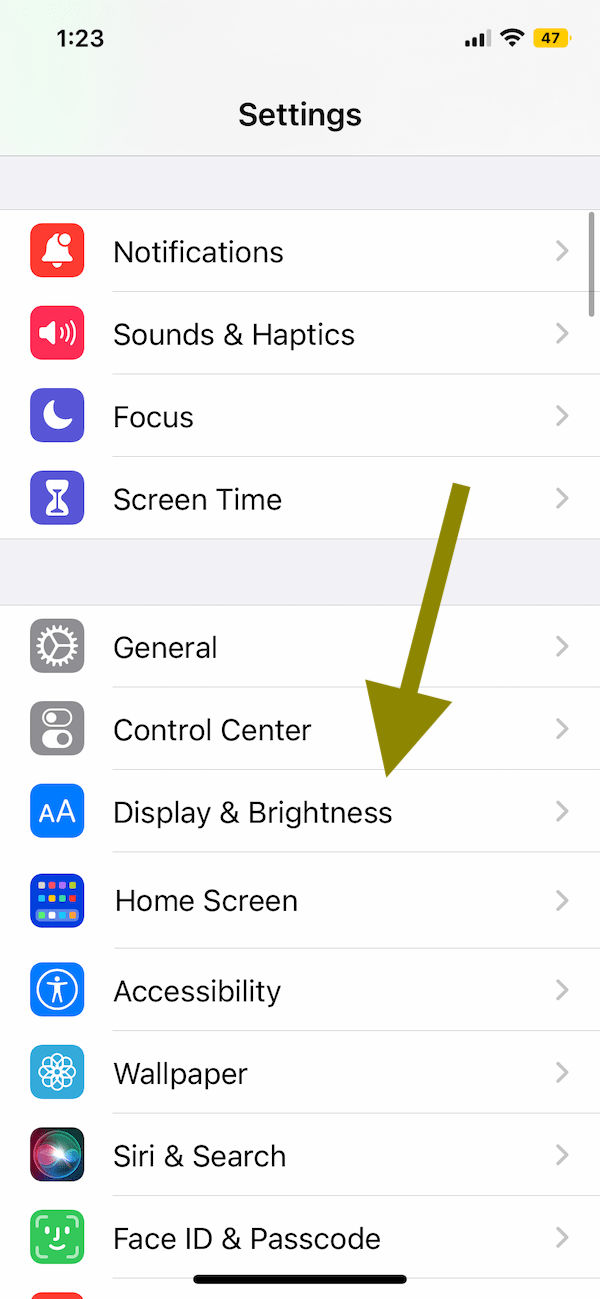Screen dimensions: 600x1299
Task: Go to Home Screen settings
Action: click(300, 900)
